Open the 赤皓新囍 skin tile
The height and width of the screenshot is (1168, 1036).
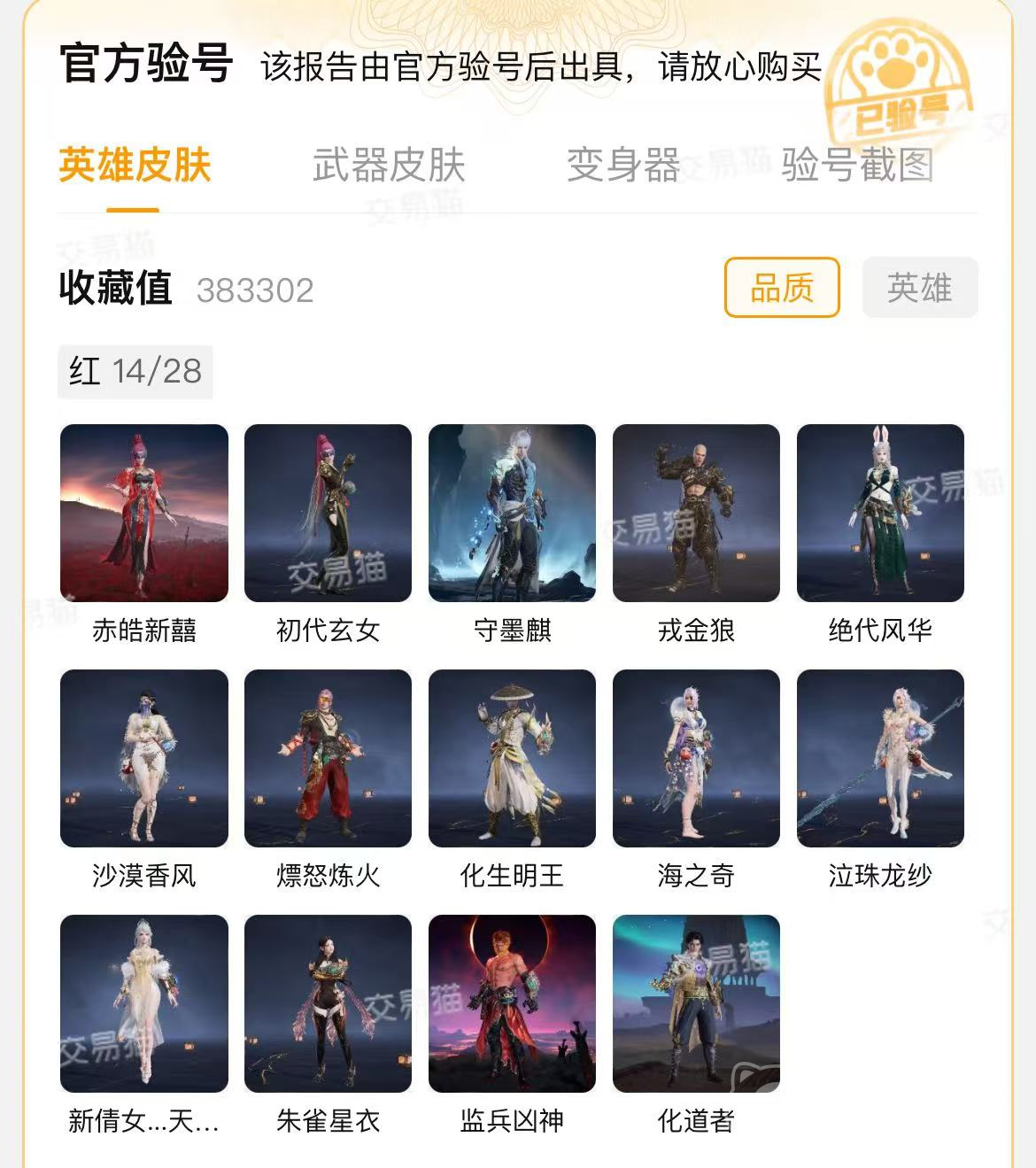click(144, 514)
